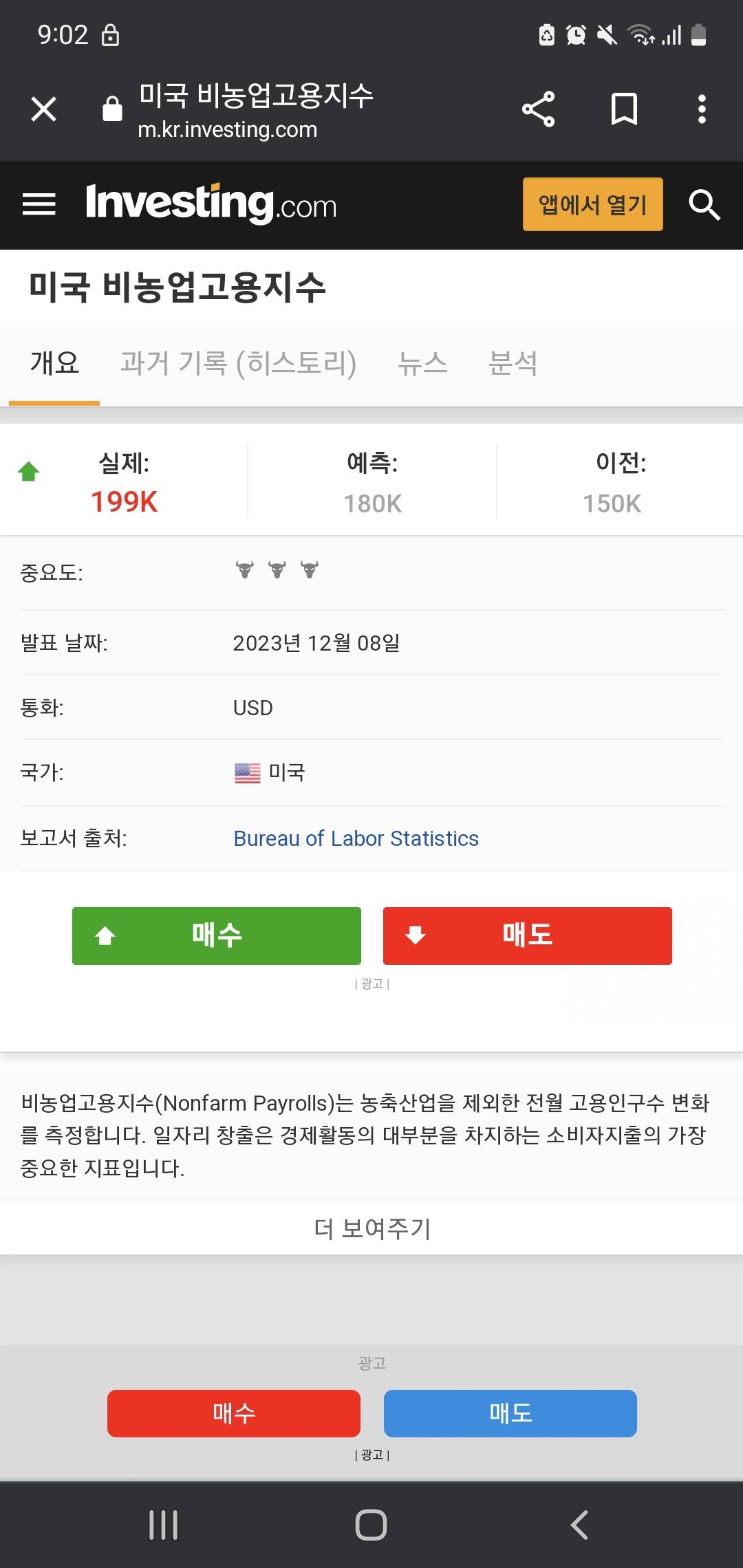Tap the red 매도 button
This screenshot has height=1568, width=743.
[x=528, y=935]
